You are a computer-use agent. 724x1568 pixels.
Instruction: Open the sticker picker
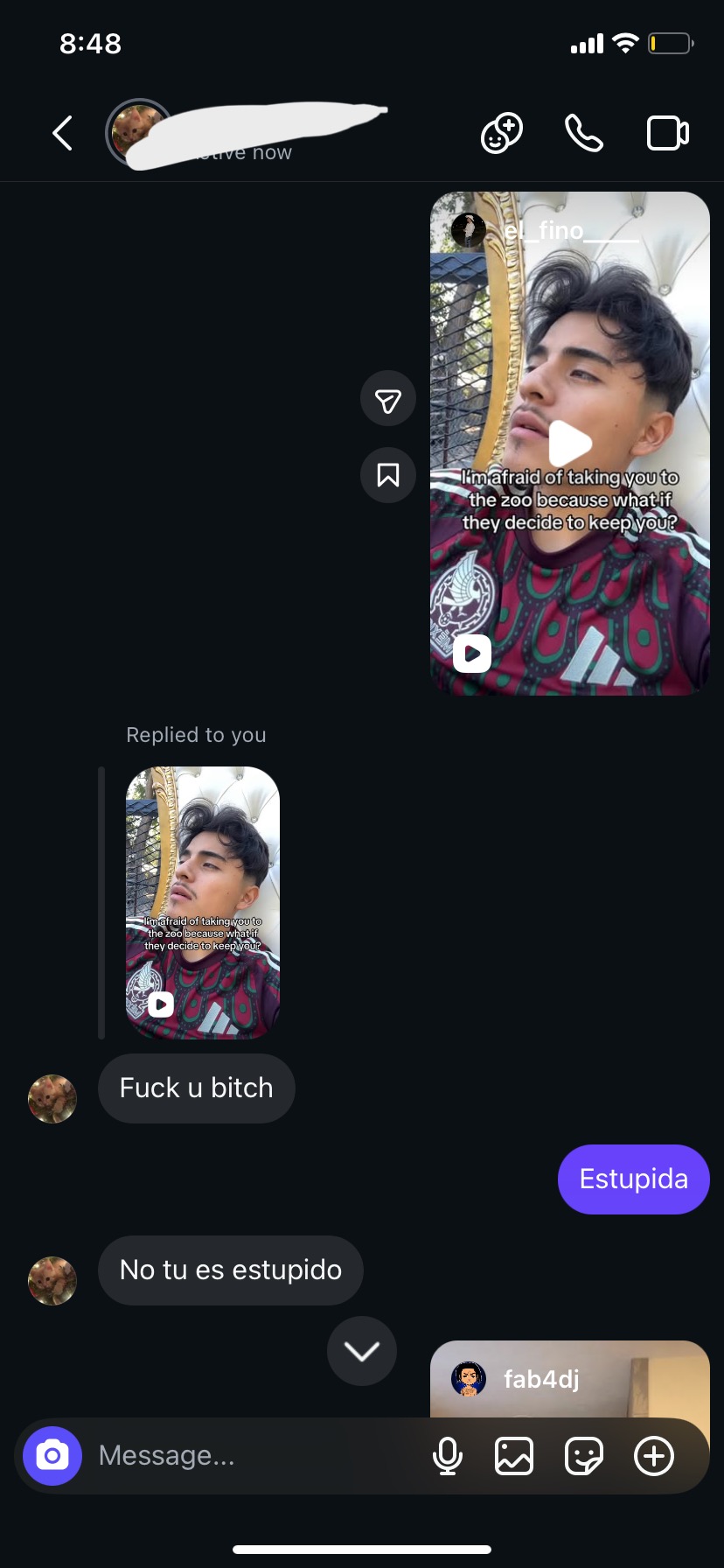584,1456
